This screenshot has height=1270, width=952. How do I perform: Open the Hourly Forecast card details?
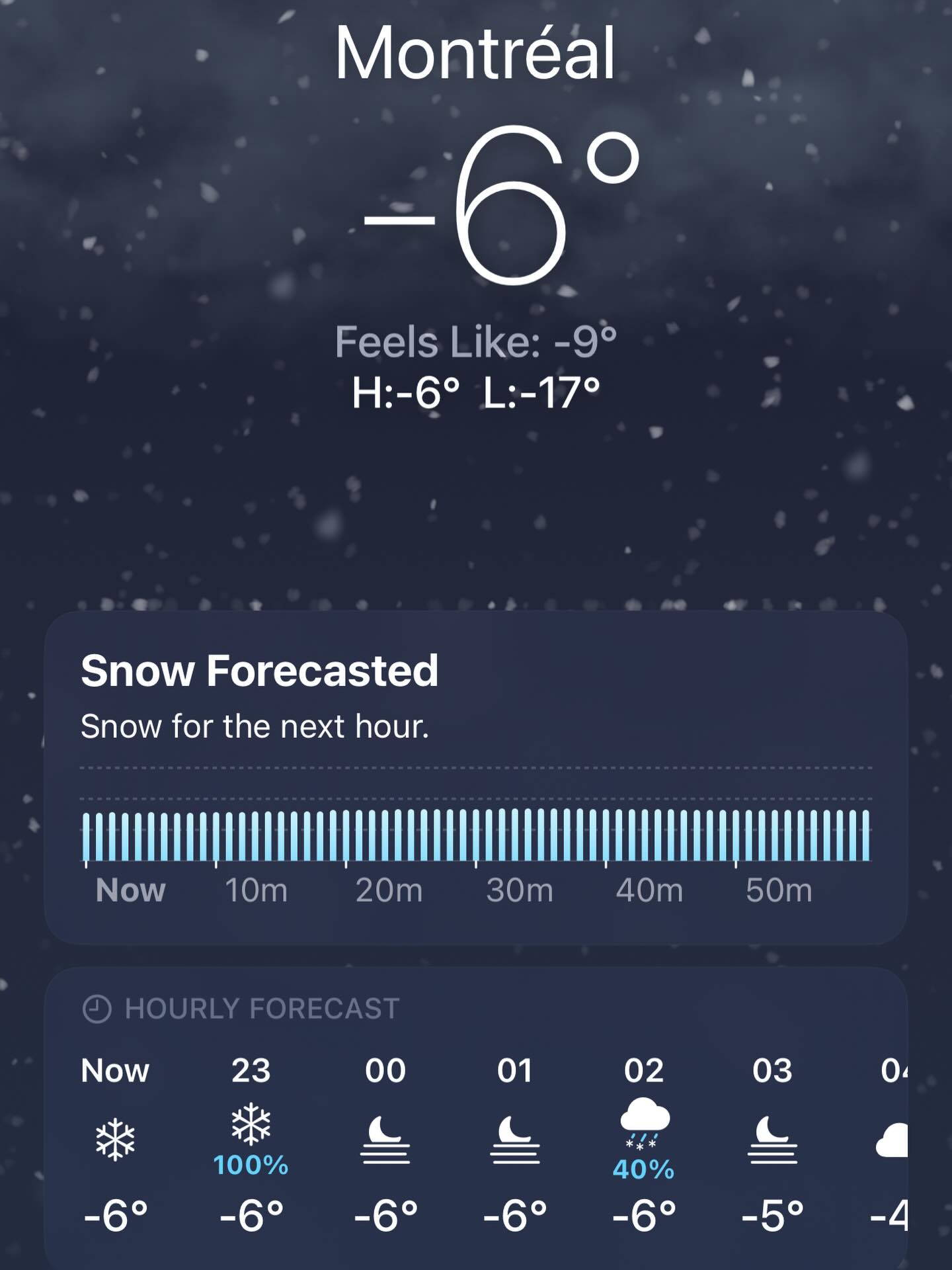tap(261, 1009)
